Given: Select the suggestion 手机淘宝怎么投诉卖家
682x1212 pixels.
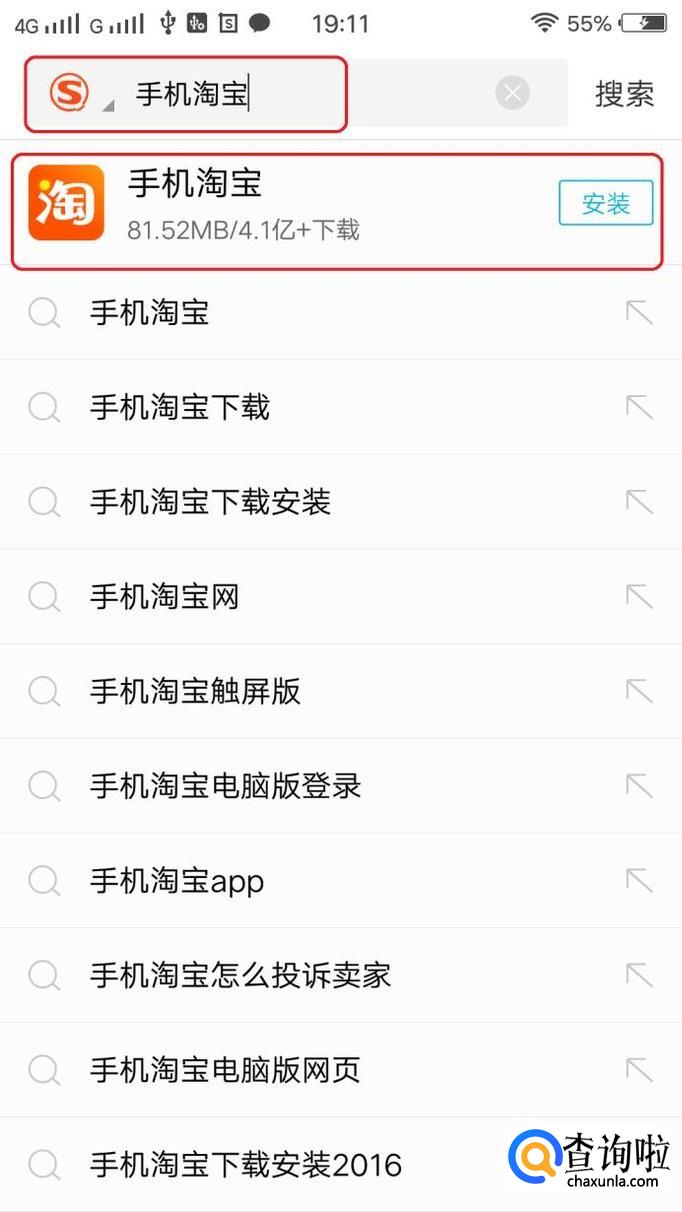Looking at the screenshot, I should click(240, 975).
